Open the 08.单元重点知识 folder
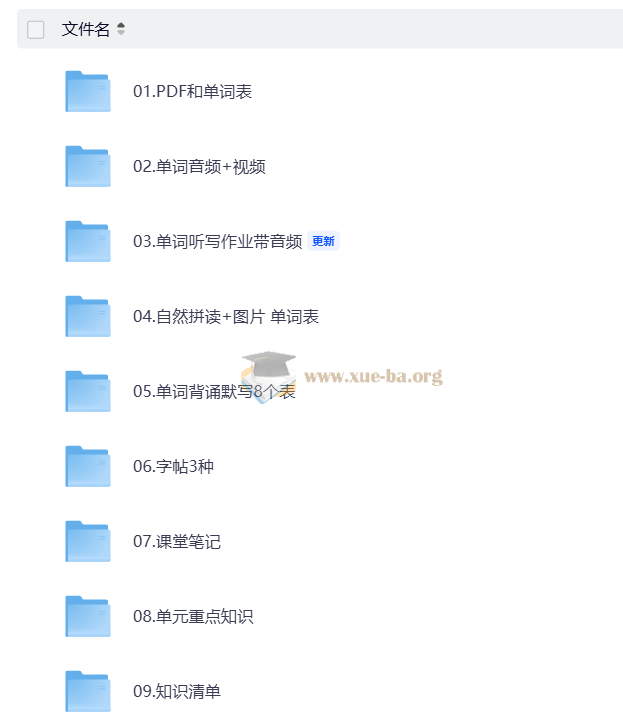The image size is (623, 712). [193, 617]
